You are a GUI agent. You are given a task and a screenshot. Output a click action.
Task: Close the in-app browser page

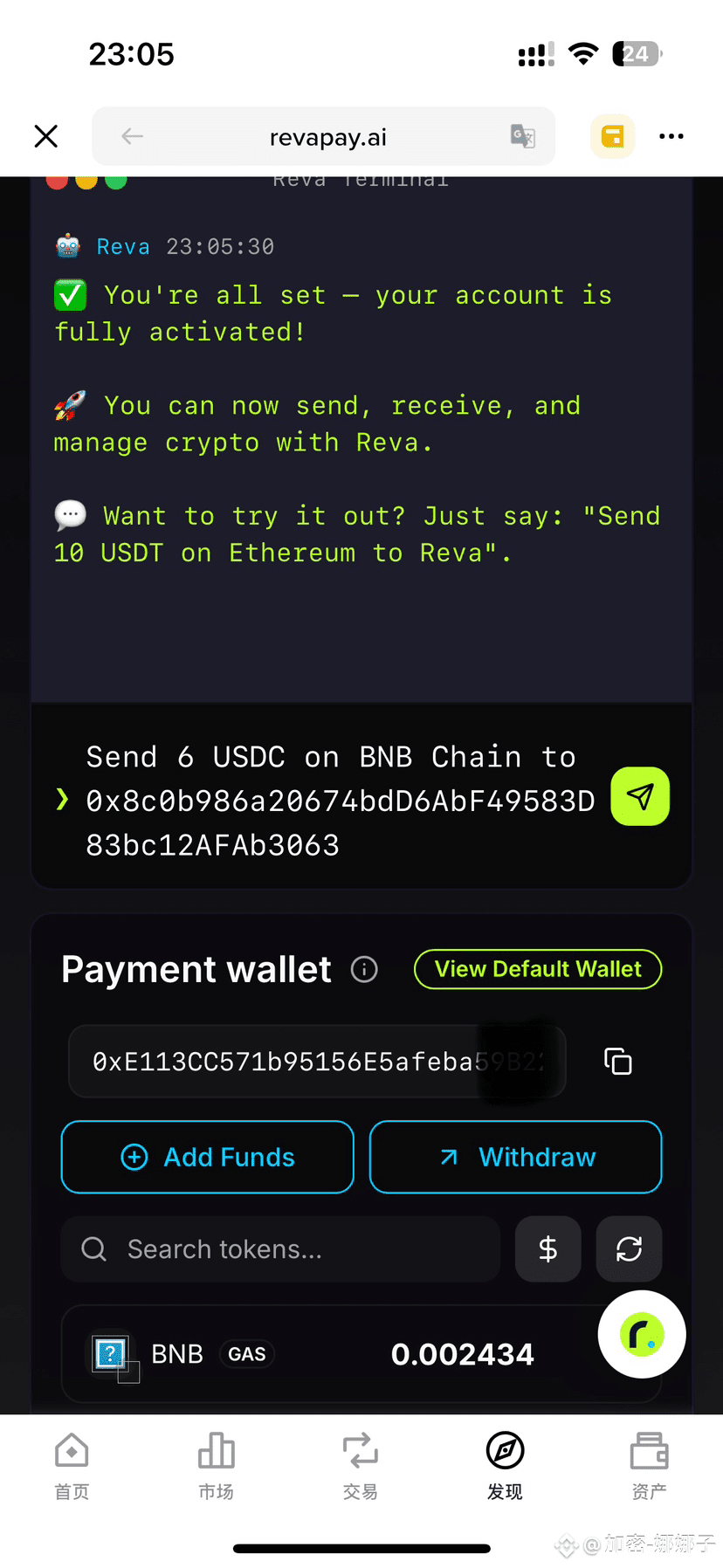(46, 136)
